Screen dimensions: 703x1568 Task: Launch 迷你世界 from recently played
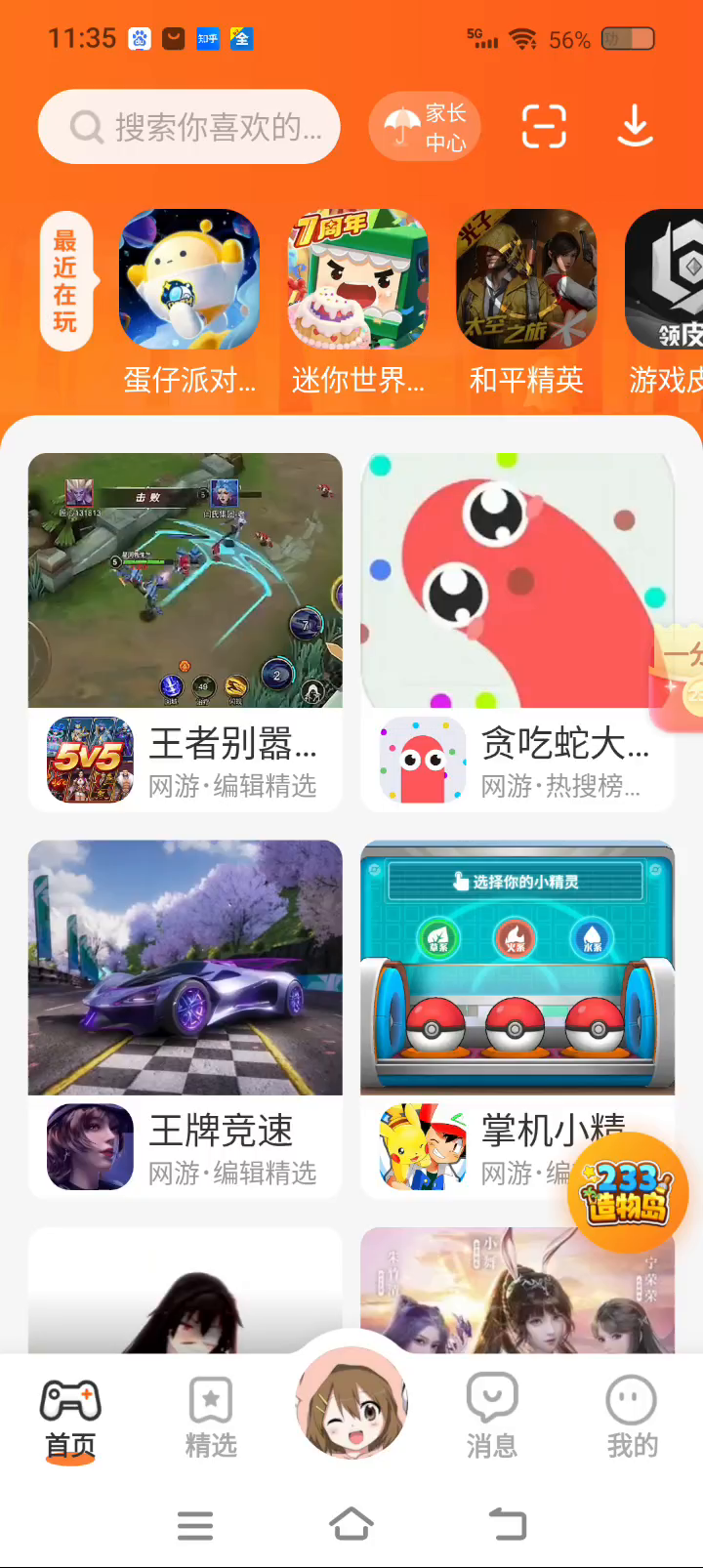358,280
